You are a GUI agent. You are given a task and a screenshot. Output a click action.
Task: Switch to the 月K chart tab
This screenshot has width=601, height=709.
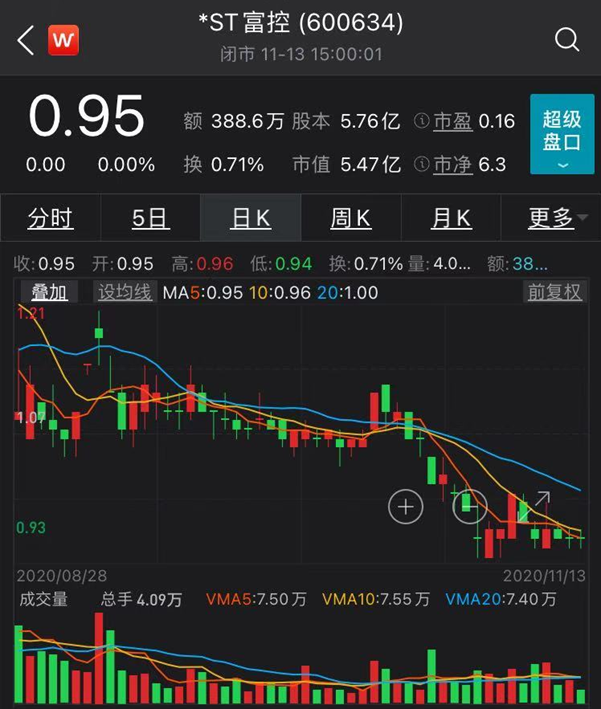451,218
